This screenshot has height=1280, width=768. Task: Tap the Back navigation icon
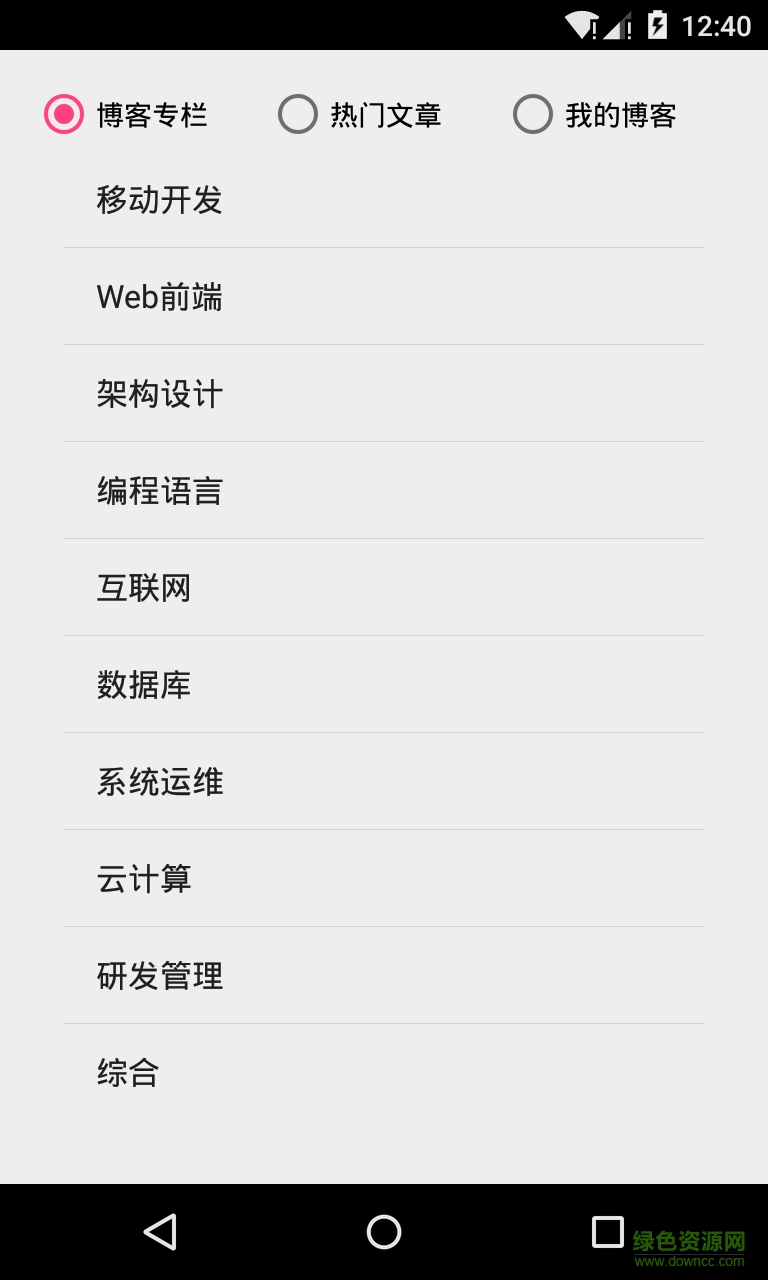(x=160, y=1233)
